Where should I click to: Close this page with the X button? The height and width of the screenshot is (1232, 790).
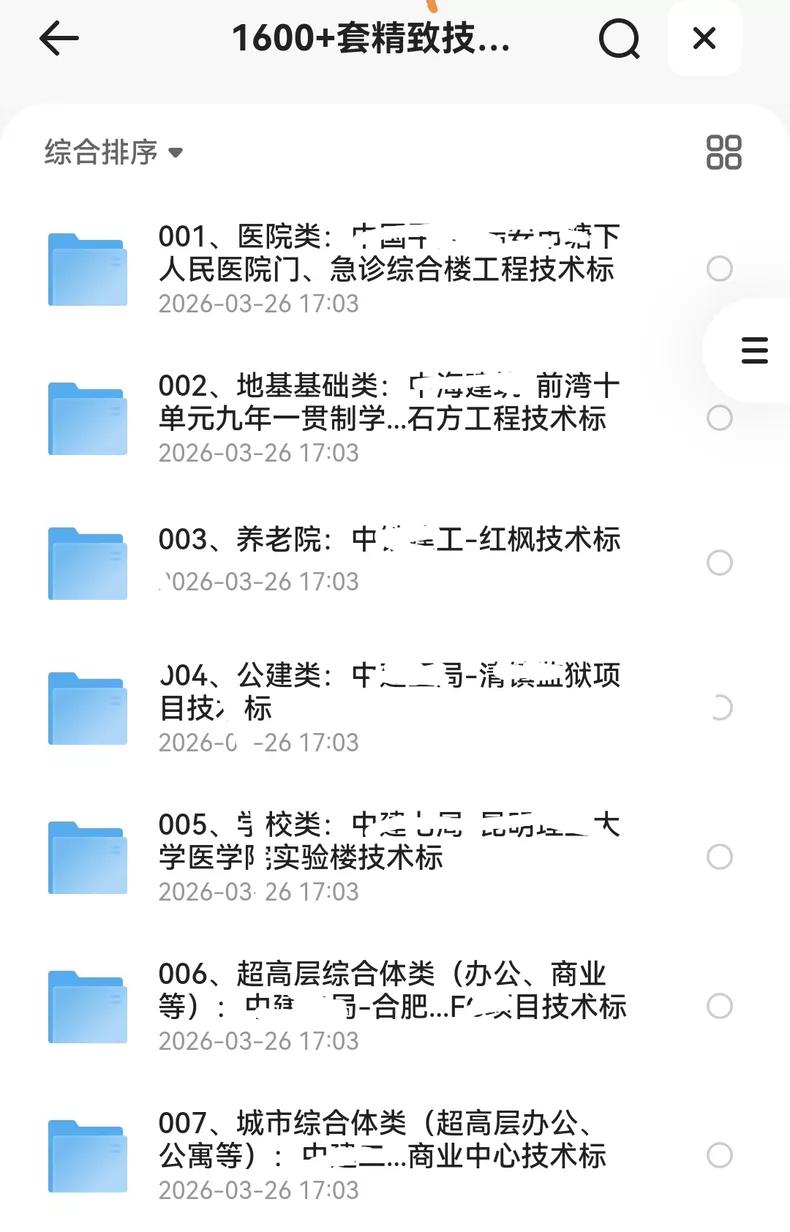coord(704,39)
